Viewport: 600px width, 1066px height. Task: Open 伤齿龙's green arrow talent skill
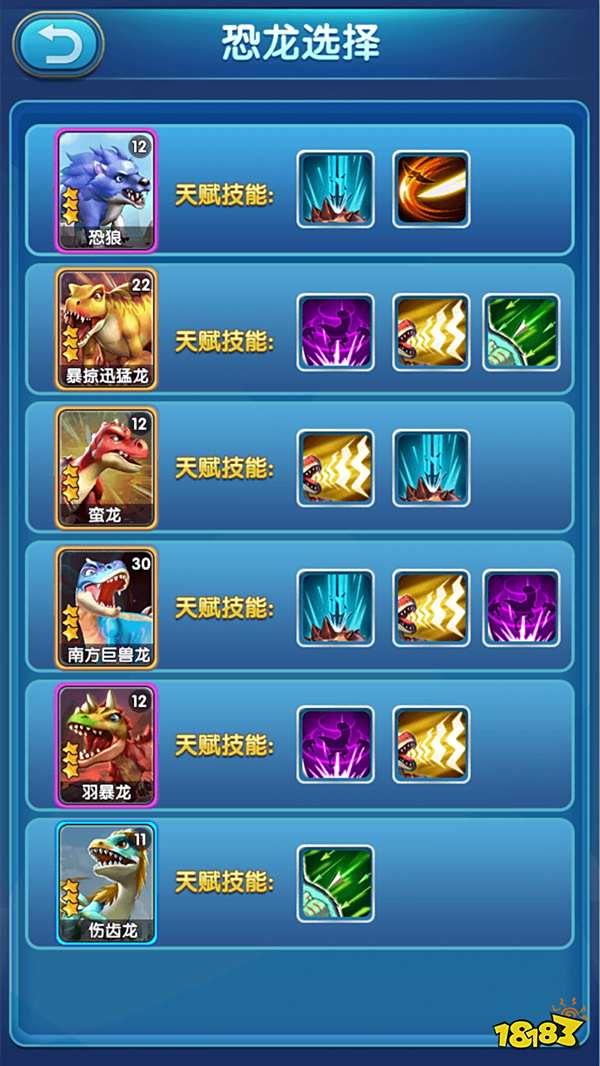tap(335, 883)
